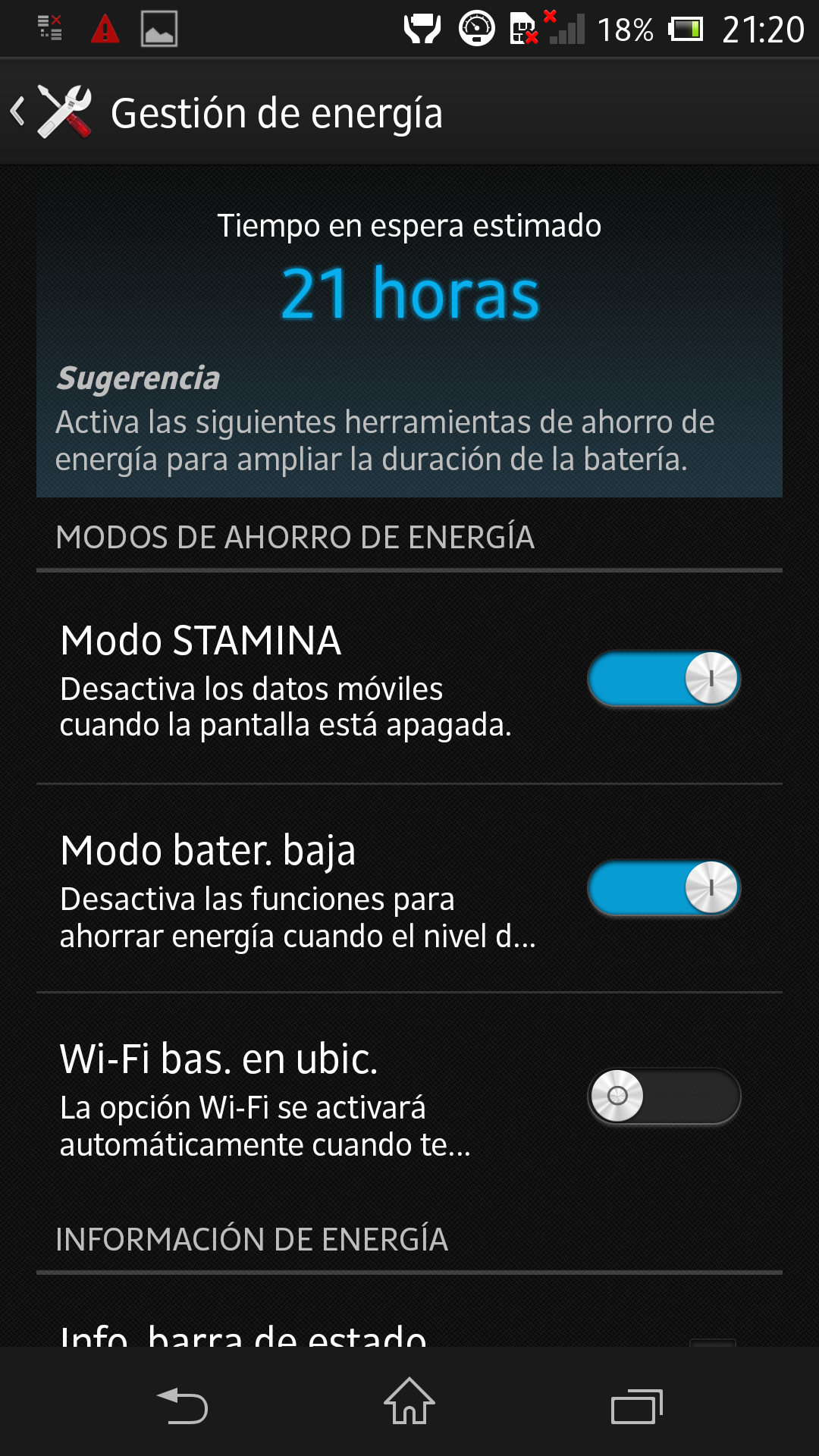Enable the Wi-Fi bas. en ubic. switch
Screen dimensions: 819x1456
tap(664, 1097)
